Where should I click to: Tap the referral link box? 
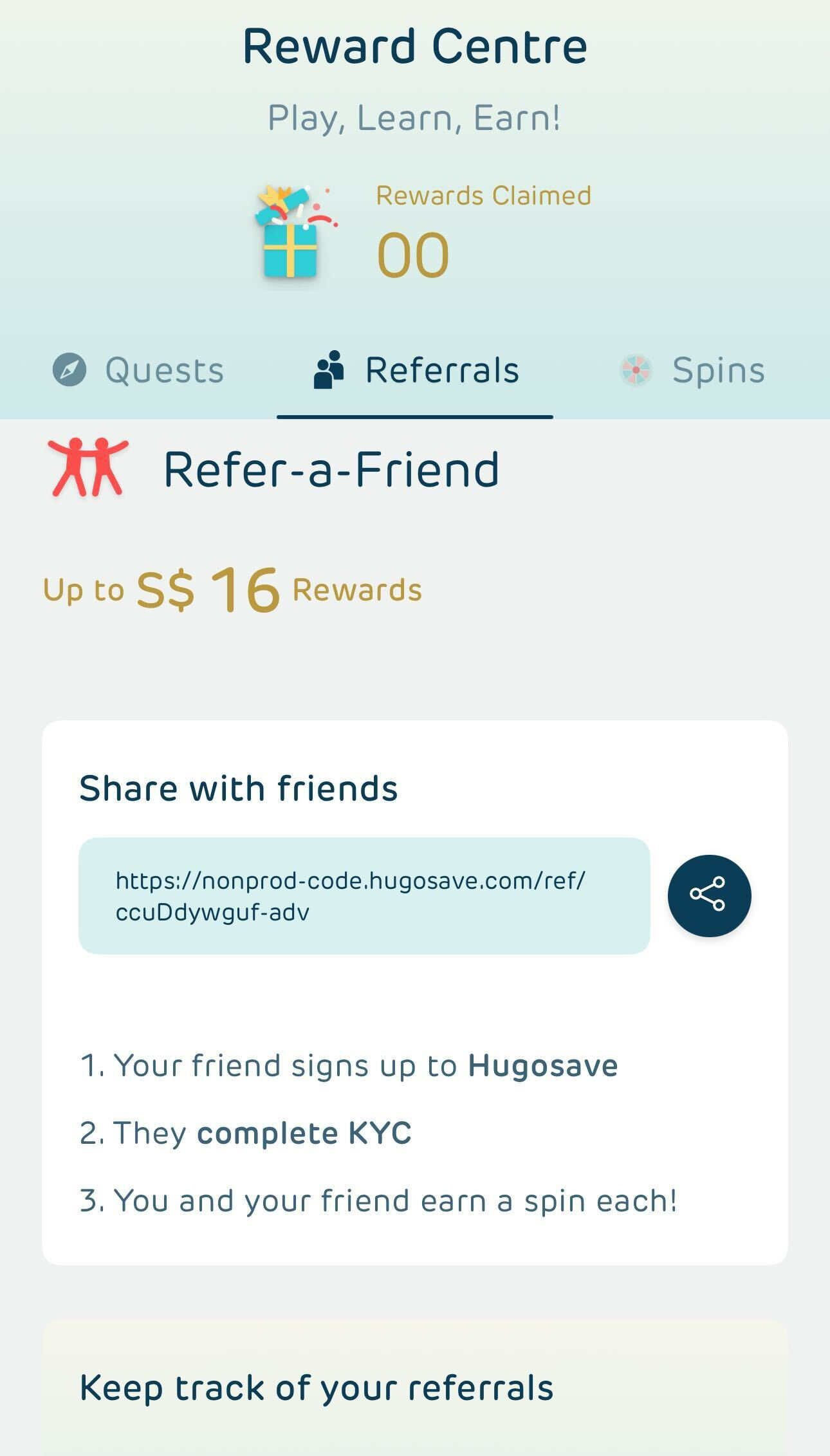click(364, 895)
